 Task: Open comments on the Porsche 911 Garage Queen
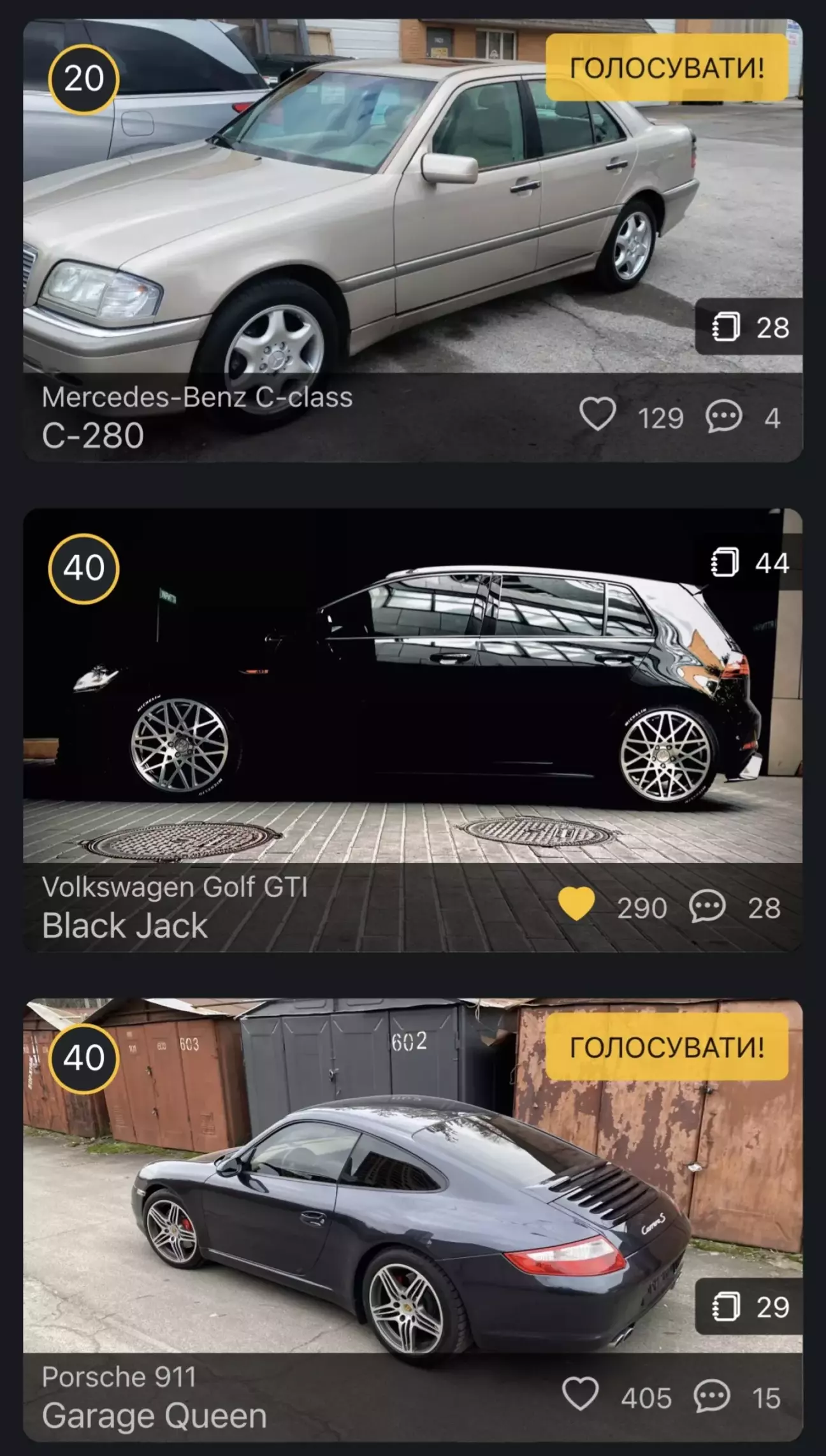tap(711, 1395)
